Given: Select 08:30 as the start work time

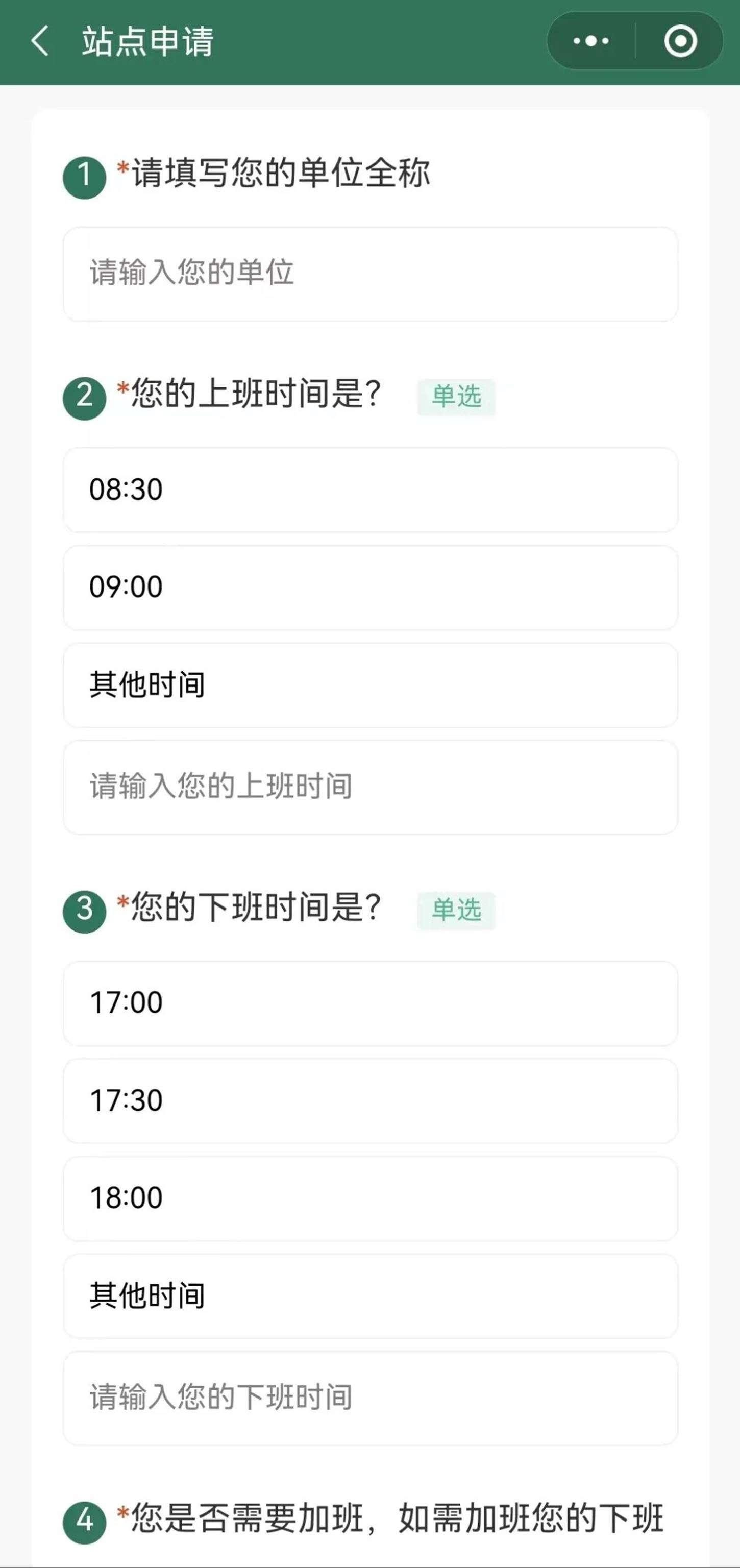Looking at the screenshot, I should [370, 490].
